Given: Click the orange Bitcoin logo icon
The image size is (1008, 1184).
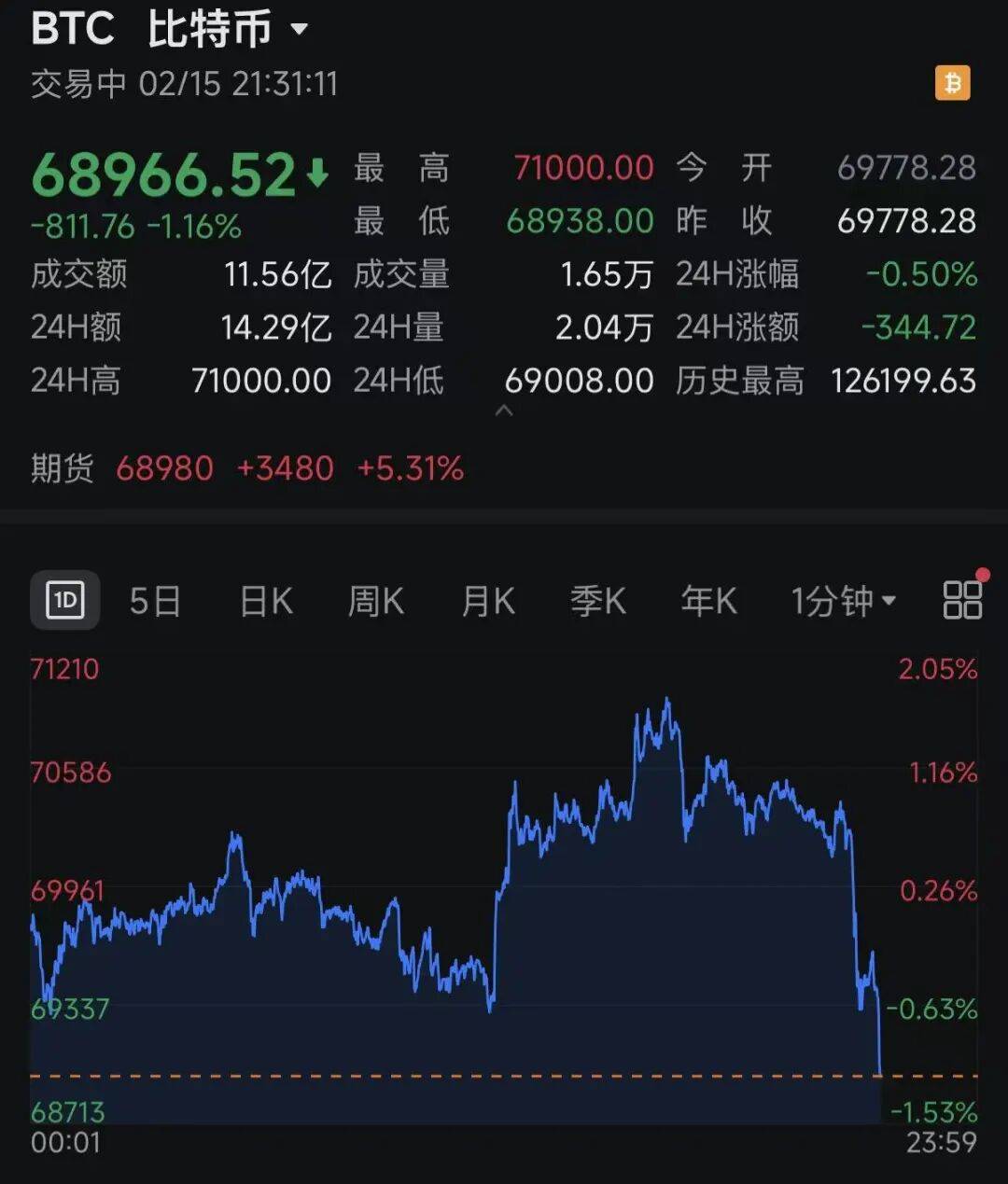Looking at the screenshot, I should (953, 85).
